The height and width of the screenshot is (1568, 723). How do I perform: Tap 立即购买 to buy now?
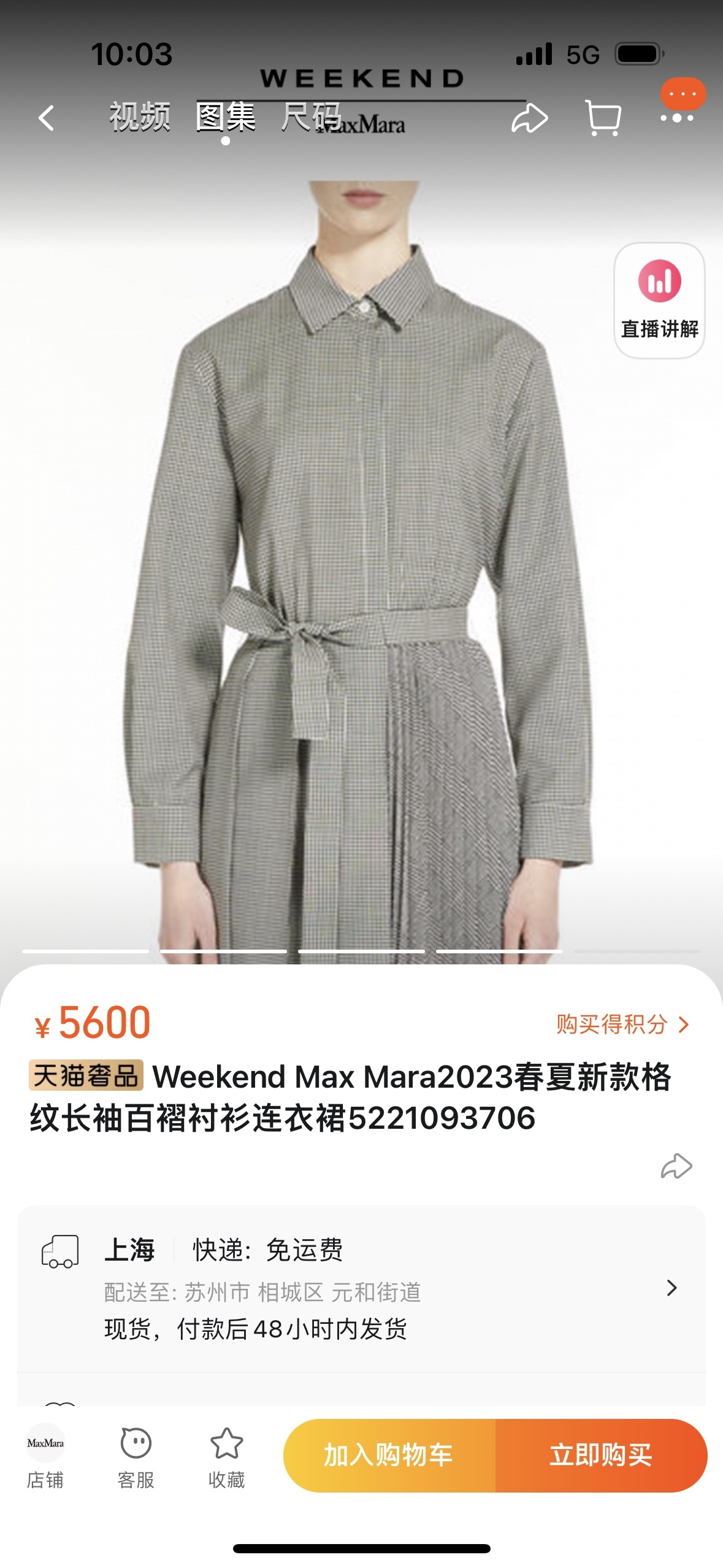(x=601, y=1455)
